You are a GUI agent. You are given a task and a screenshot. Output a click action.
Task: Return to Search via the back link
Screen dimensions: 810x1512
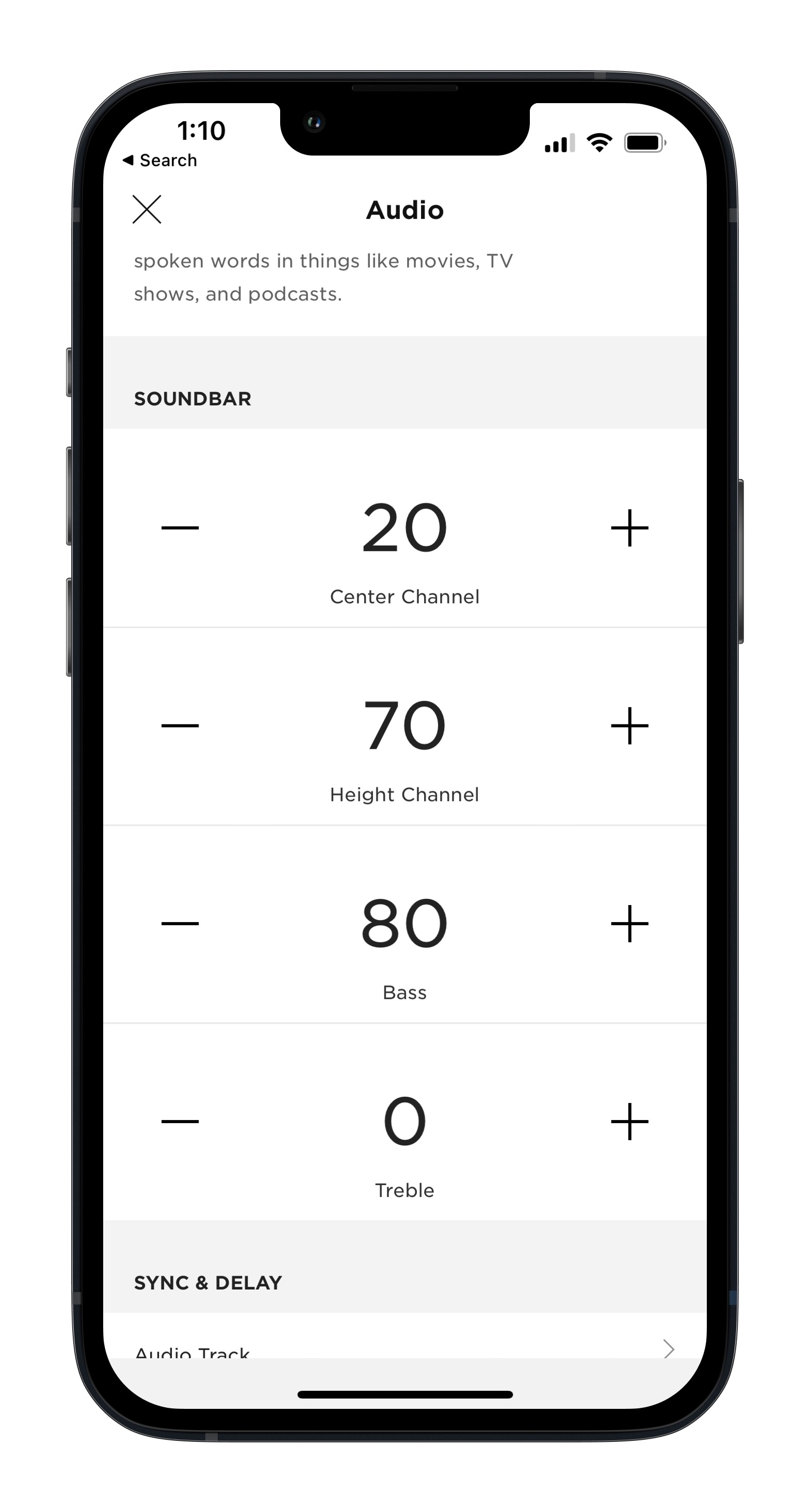159,160
